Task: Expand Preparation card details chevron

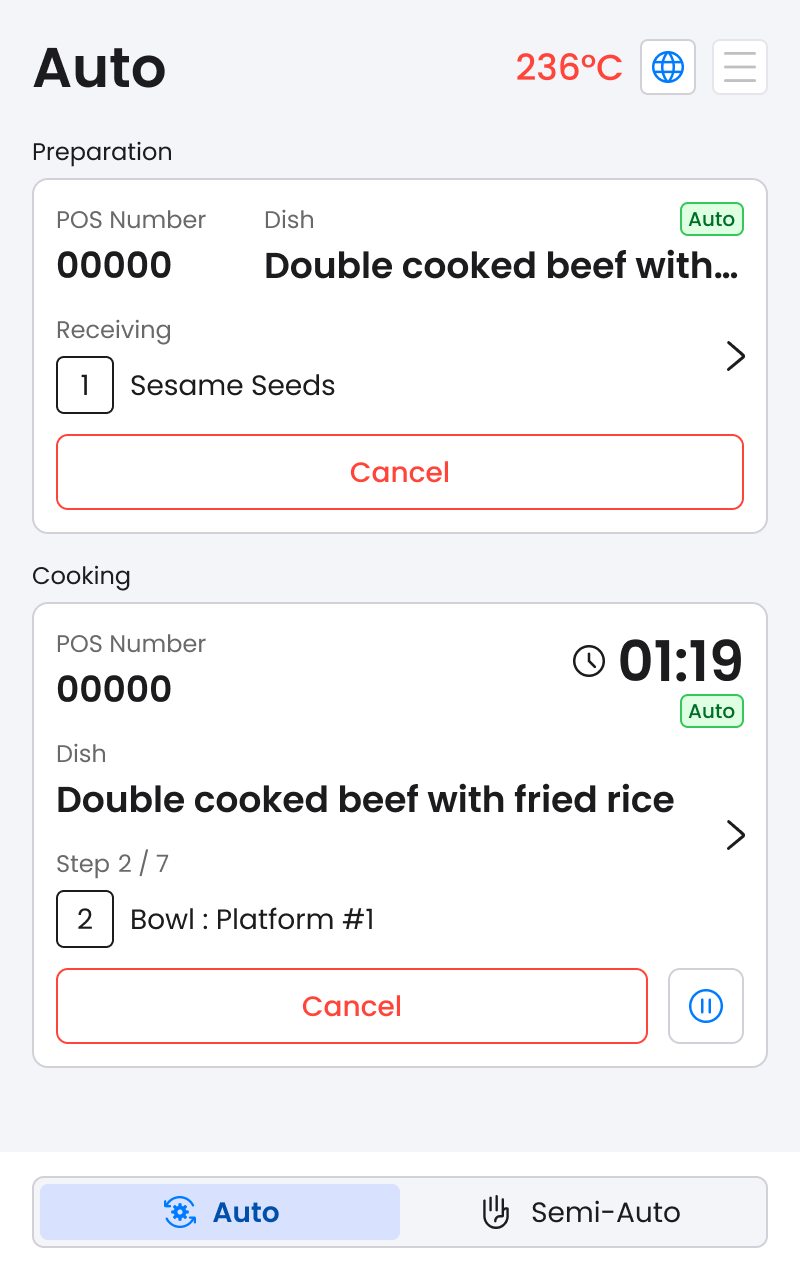Action: point(736,356)
